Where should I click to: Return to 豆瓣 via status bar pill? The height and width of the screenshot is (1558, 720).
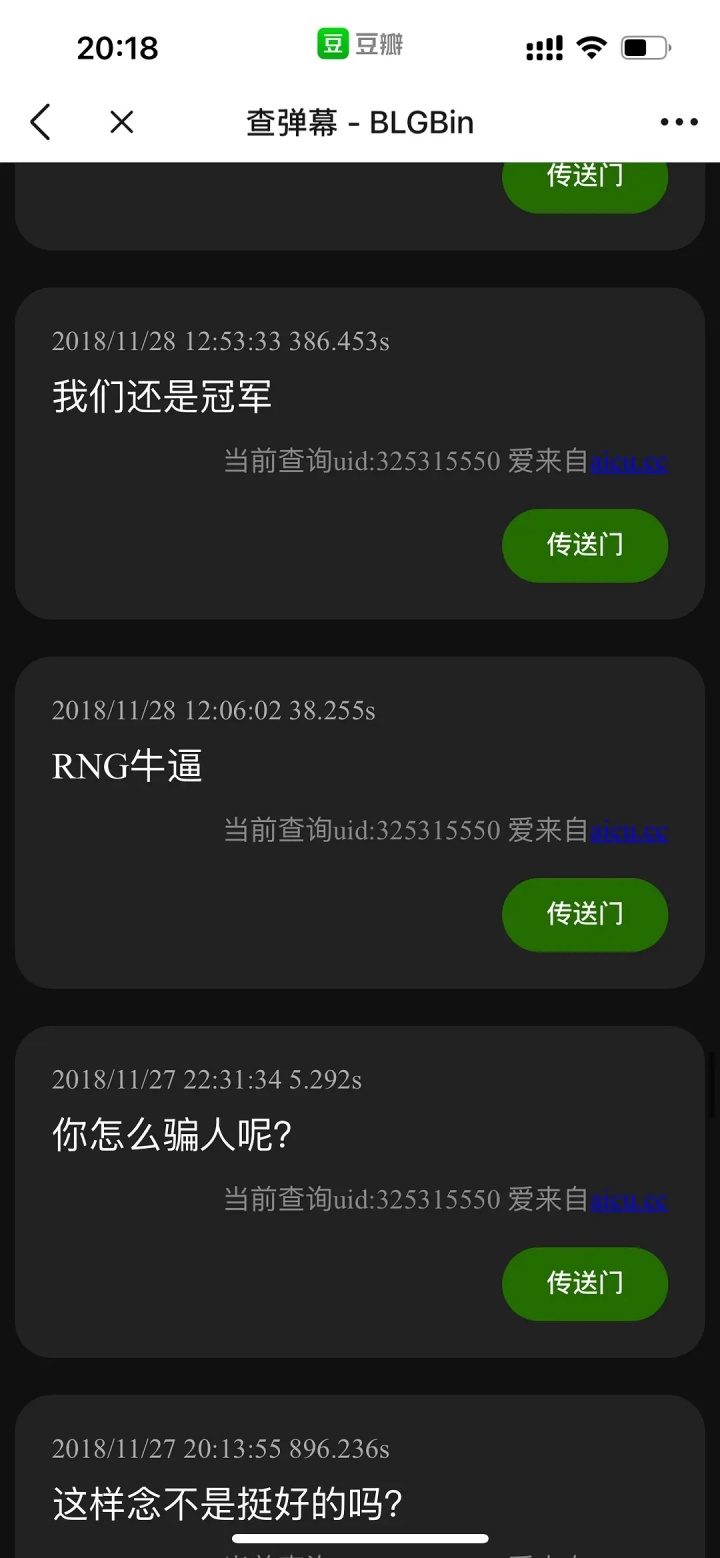[360, 45]
